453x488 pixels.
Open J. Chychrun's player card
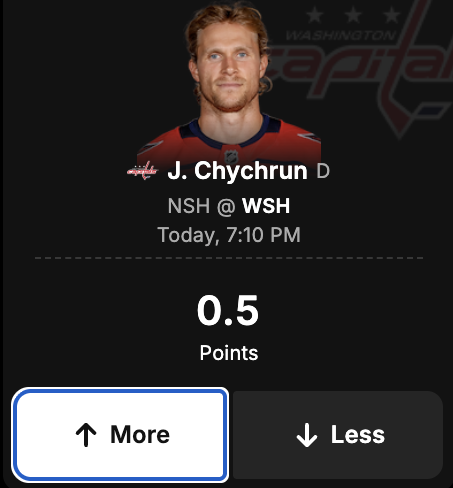point(237,171)
